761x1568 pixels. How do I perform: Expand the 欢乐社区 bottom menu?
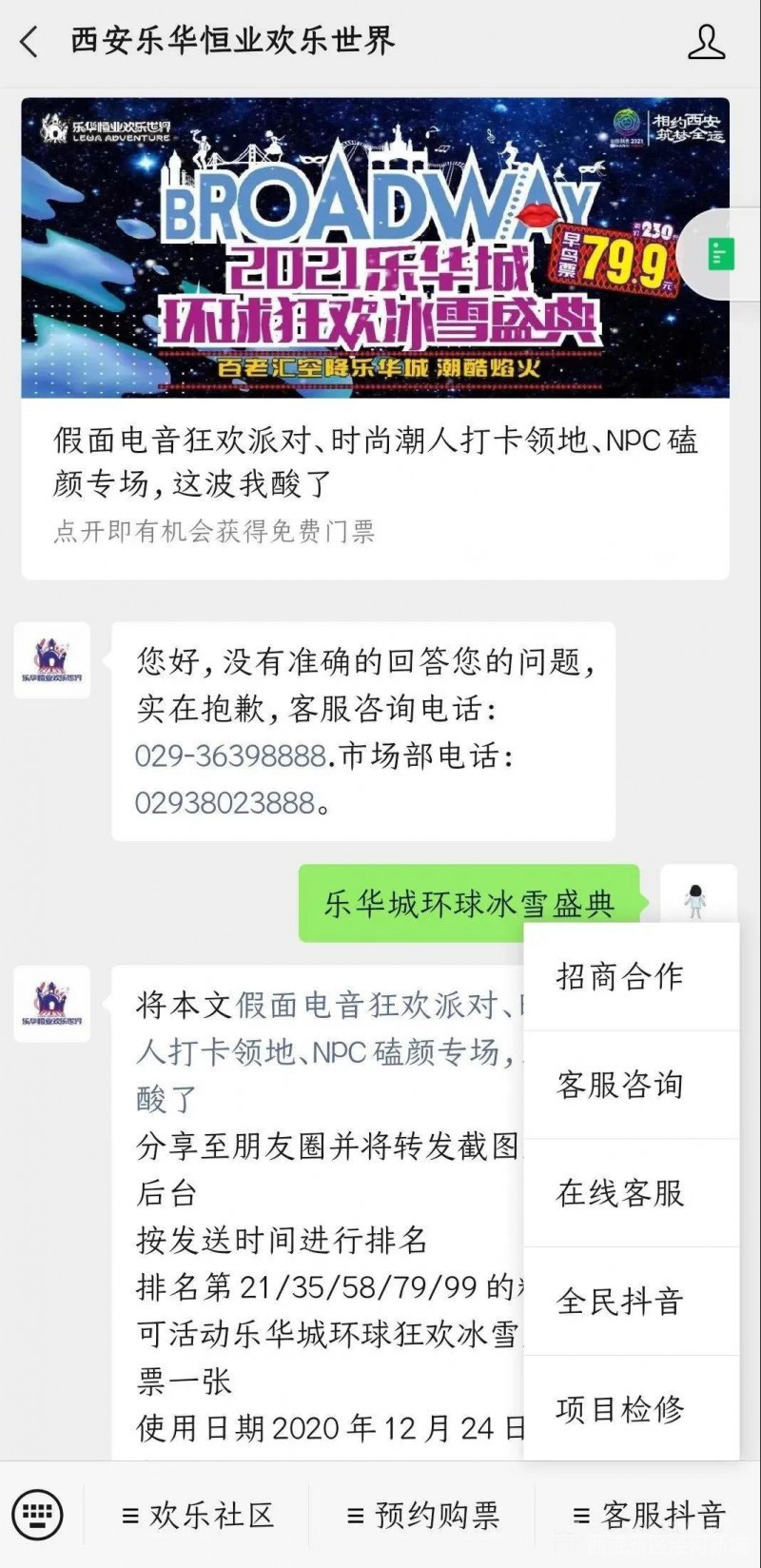click(x=199, y=1516)
